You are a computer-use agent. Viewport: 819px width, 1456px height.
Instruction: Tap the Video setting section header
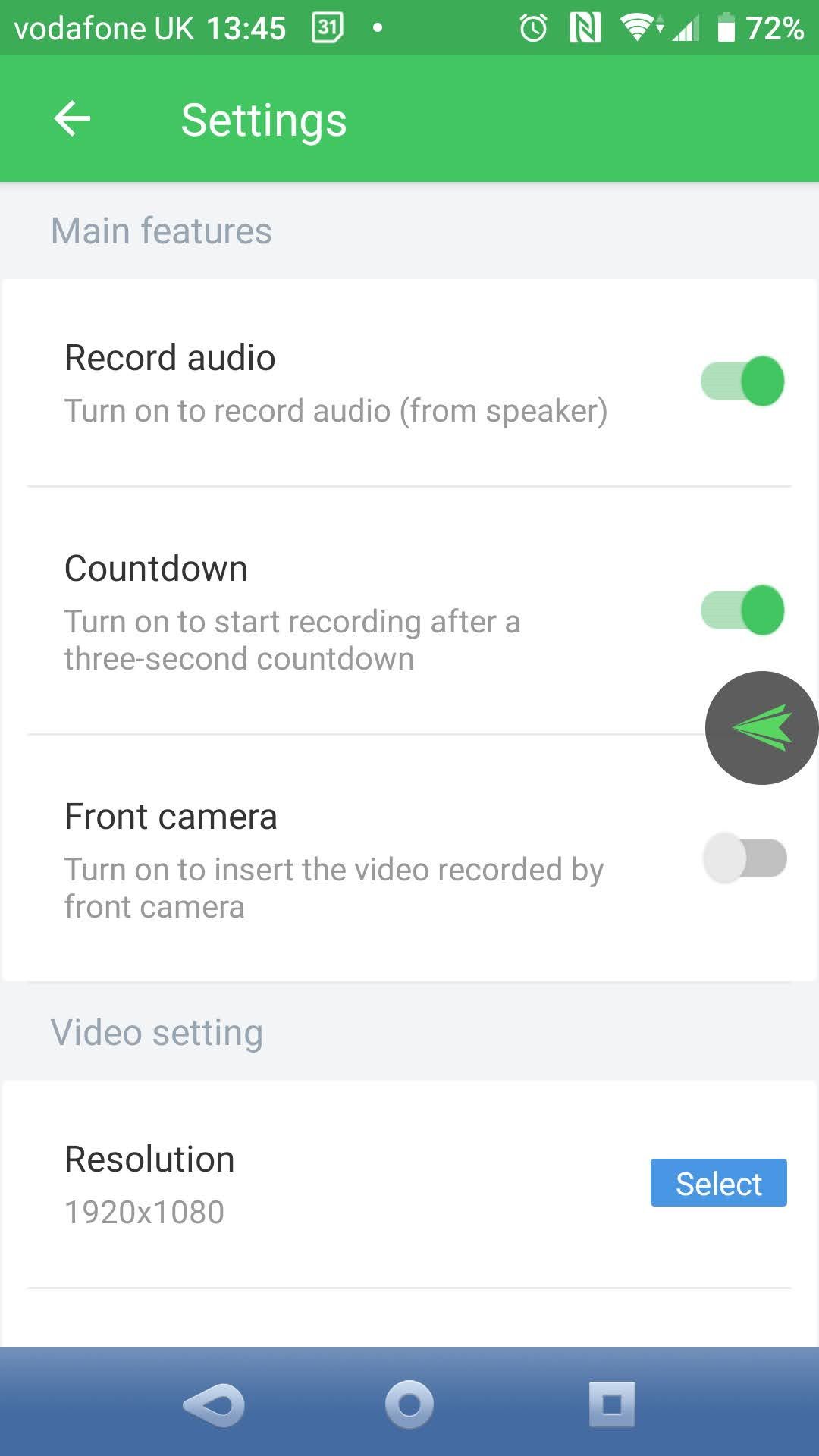click(x=156, y=1031)
